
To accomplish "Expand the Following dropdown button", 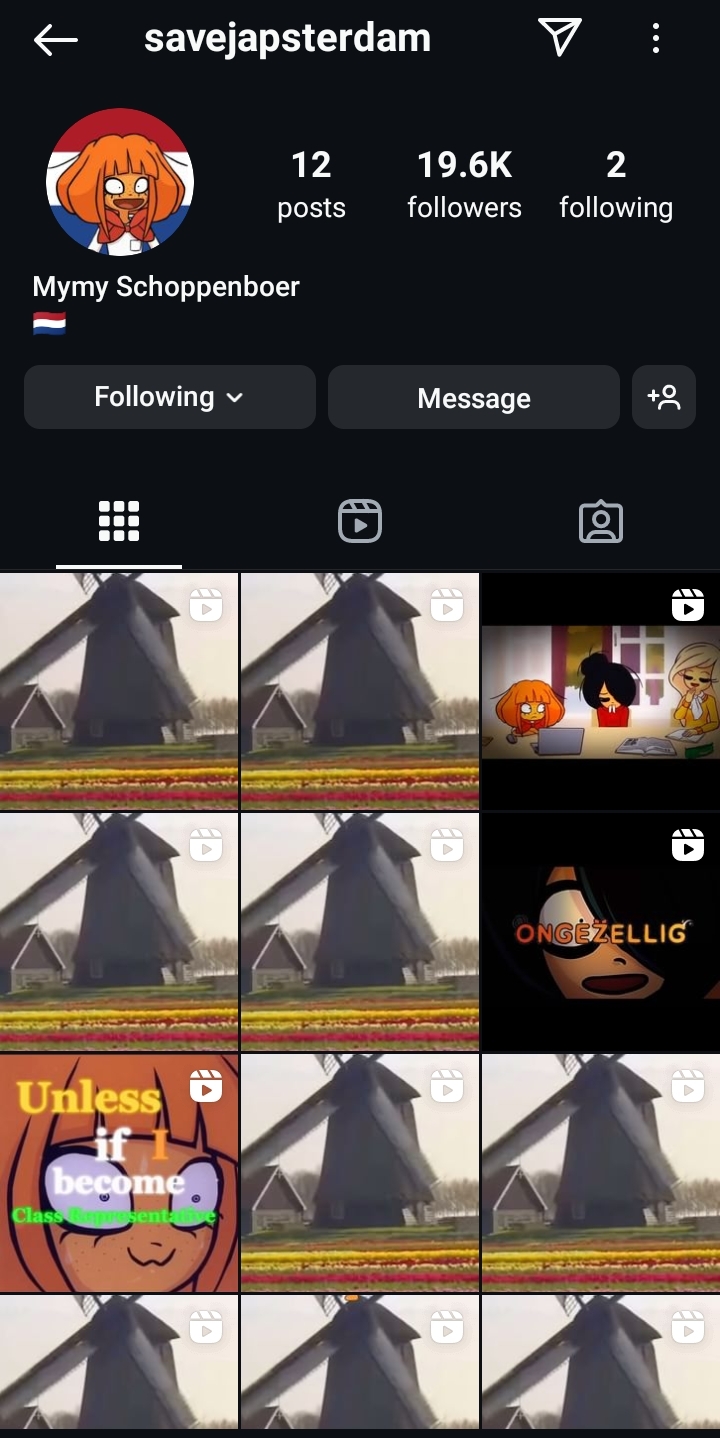I will tap(170, 397).
